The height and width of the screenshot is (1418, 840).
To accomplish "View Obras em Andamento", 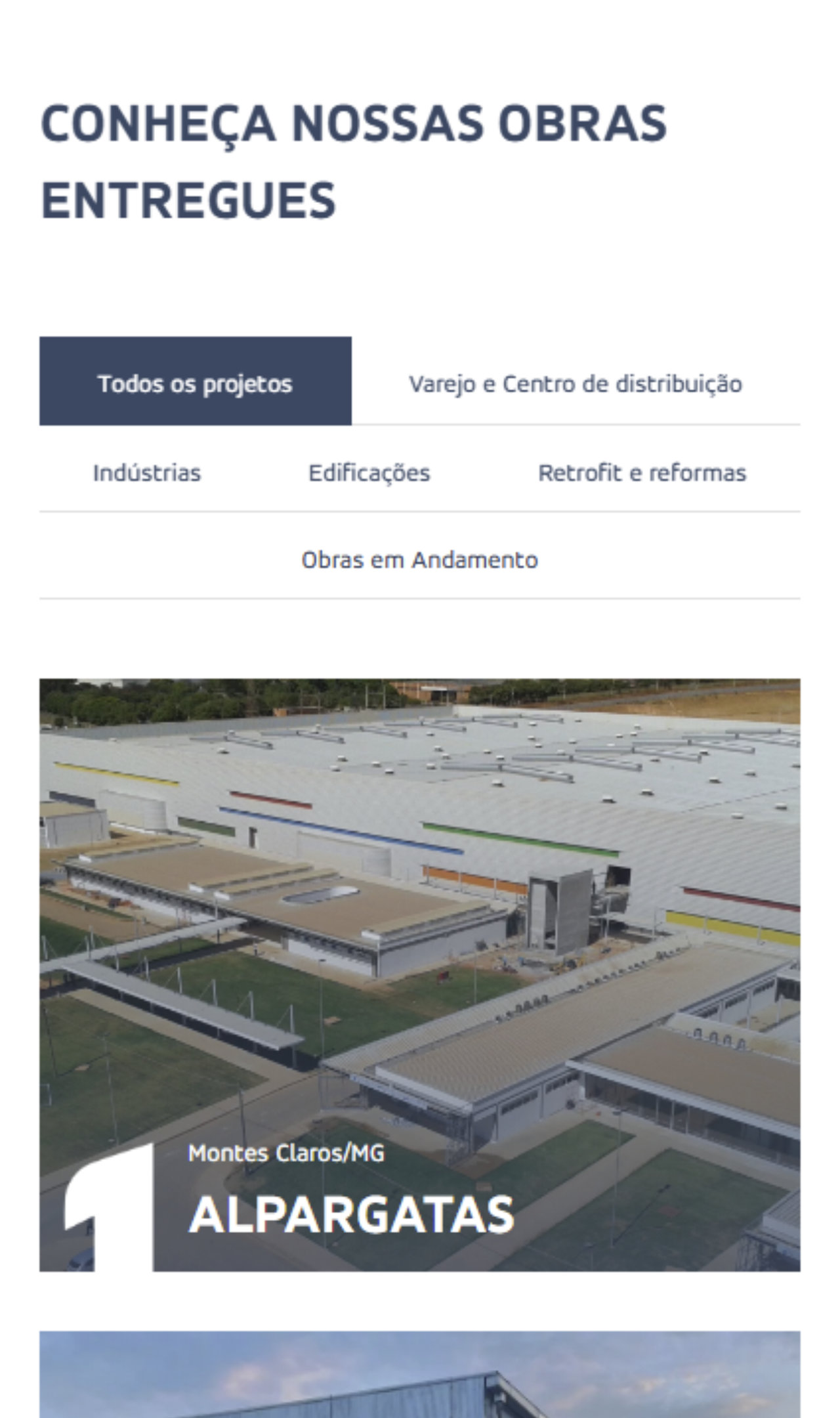I will coord(419,560).
